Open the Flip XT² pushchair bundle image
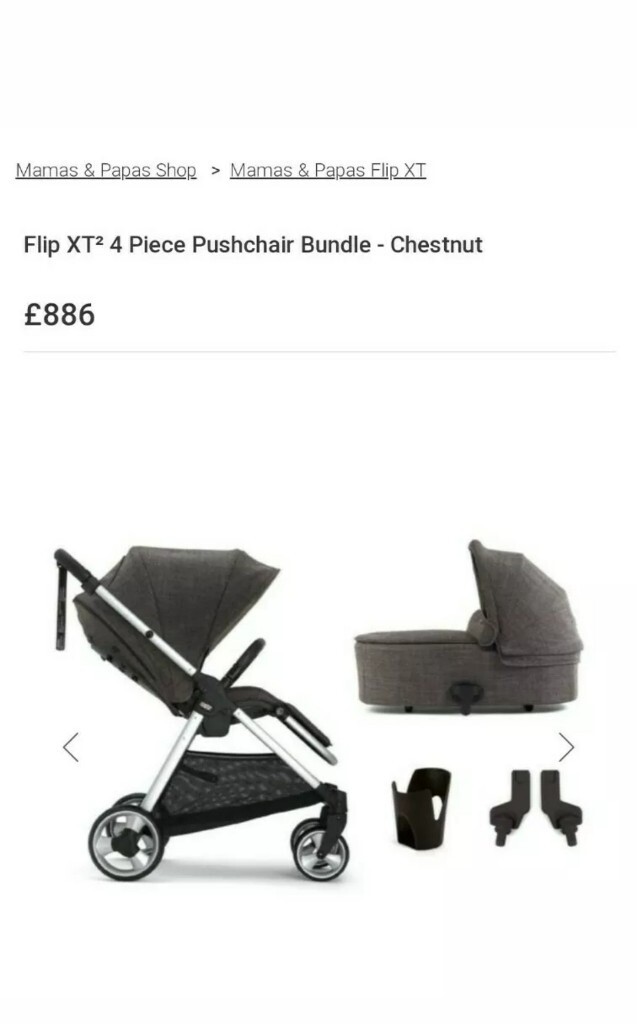Viewport: 637px width, 1024px height. point(318,710)
